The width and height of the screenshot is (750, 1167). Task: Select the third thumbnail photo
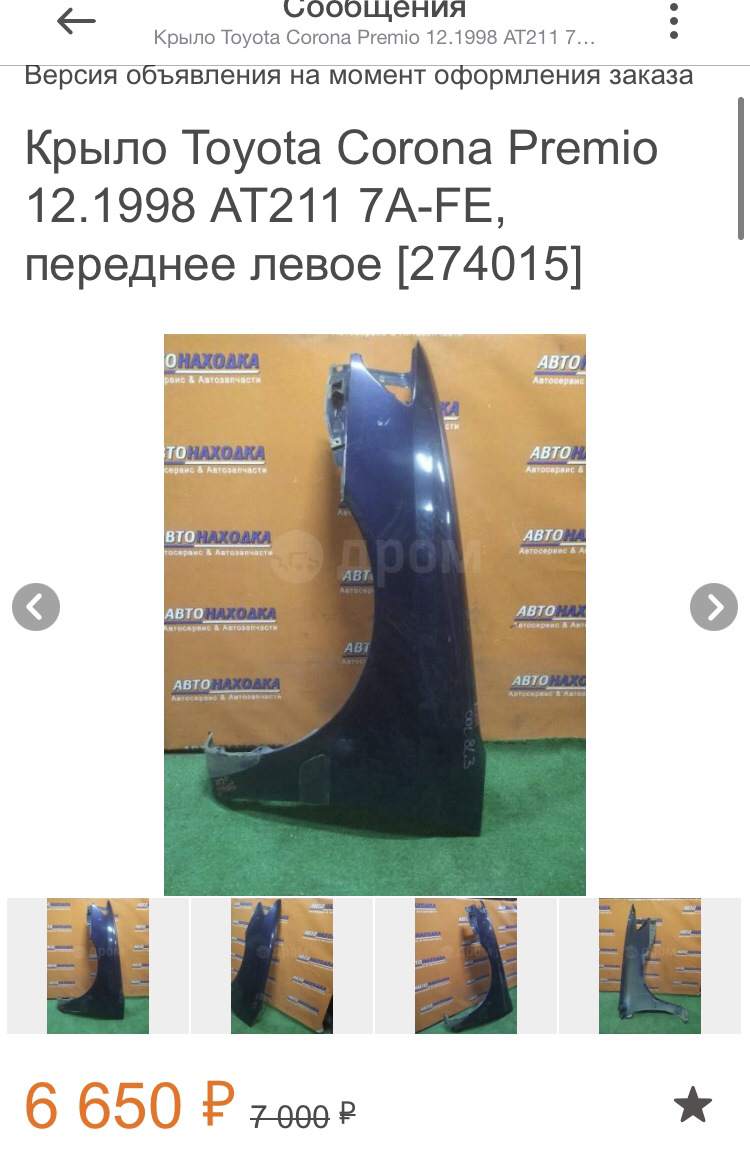tap(466, 965)
